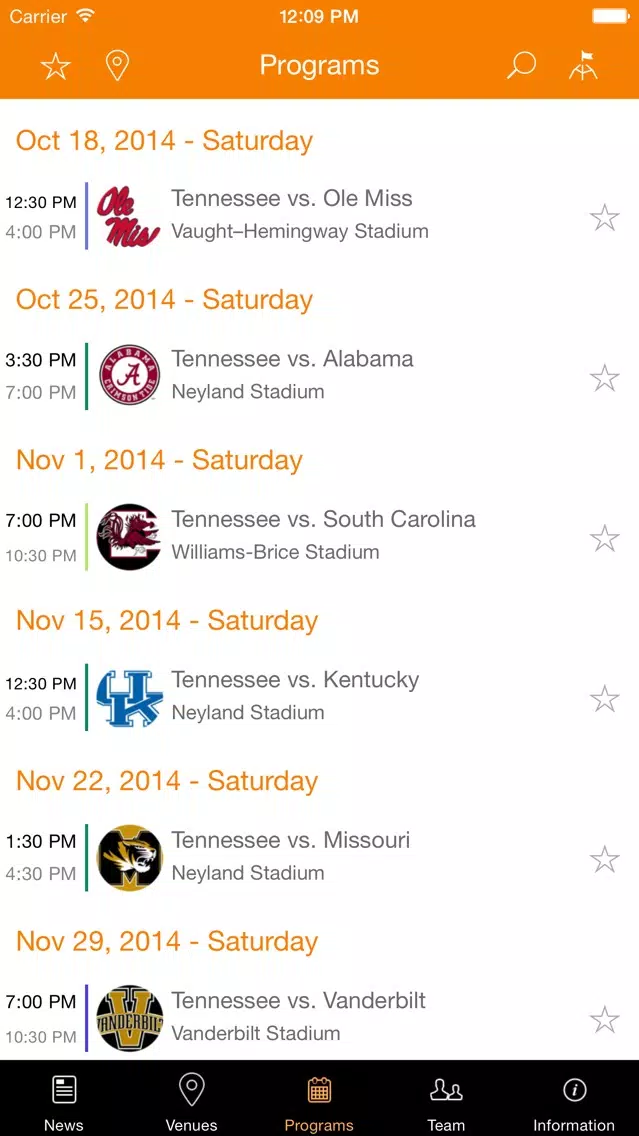Go to the Team tab
This screenshot has height=1136, width=639.
click(x=446, y=1099)
